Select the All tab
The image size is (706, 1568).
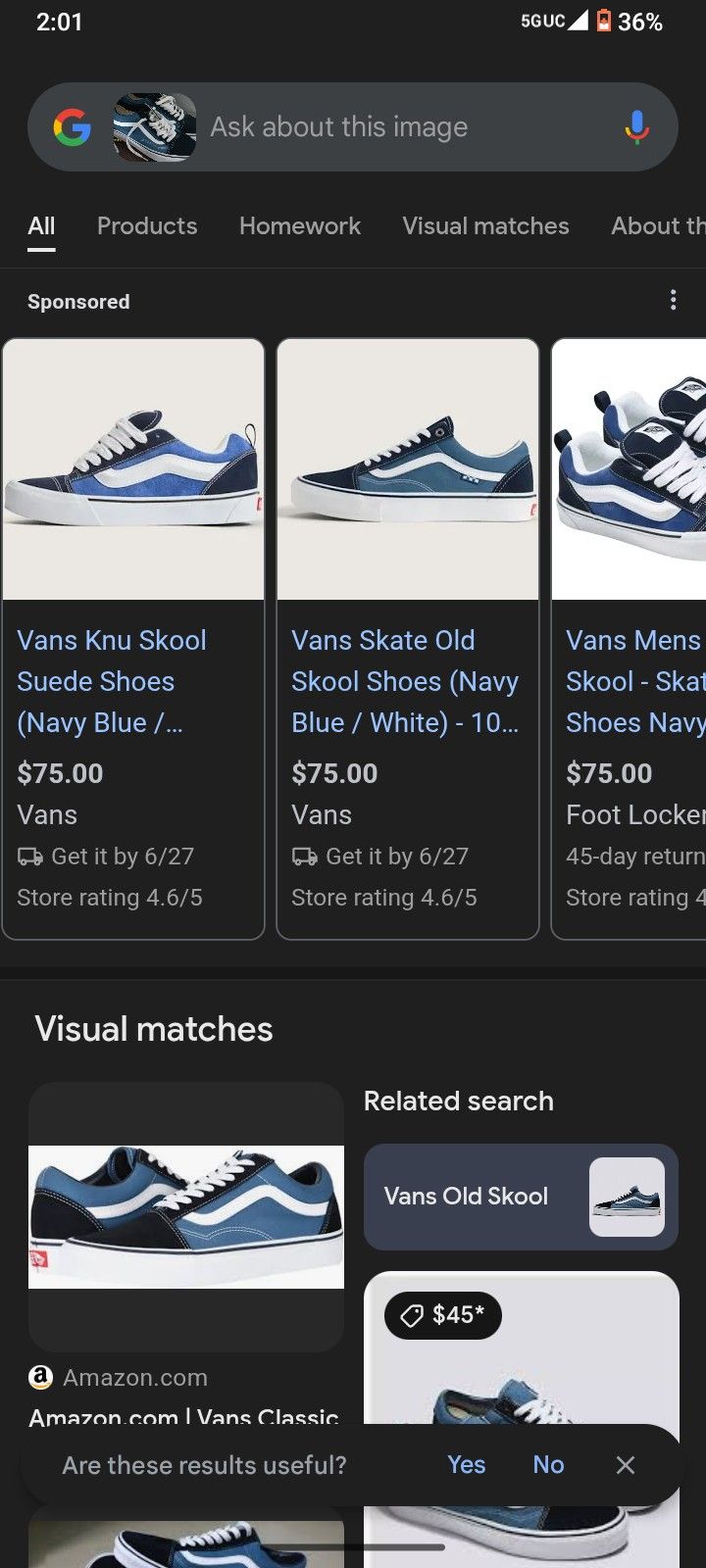[x=41, y=226]
